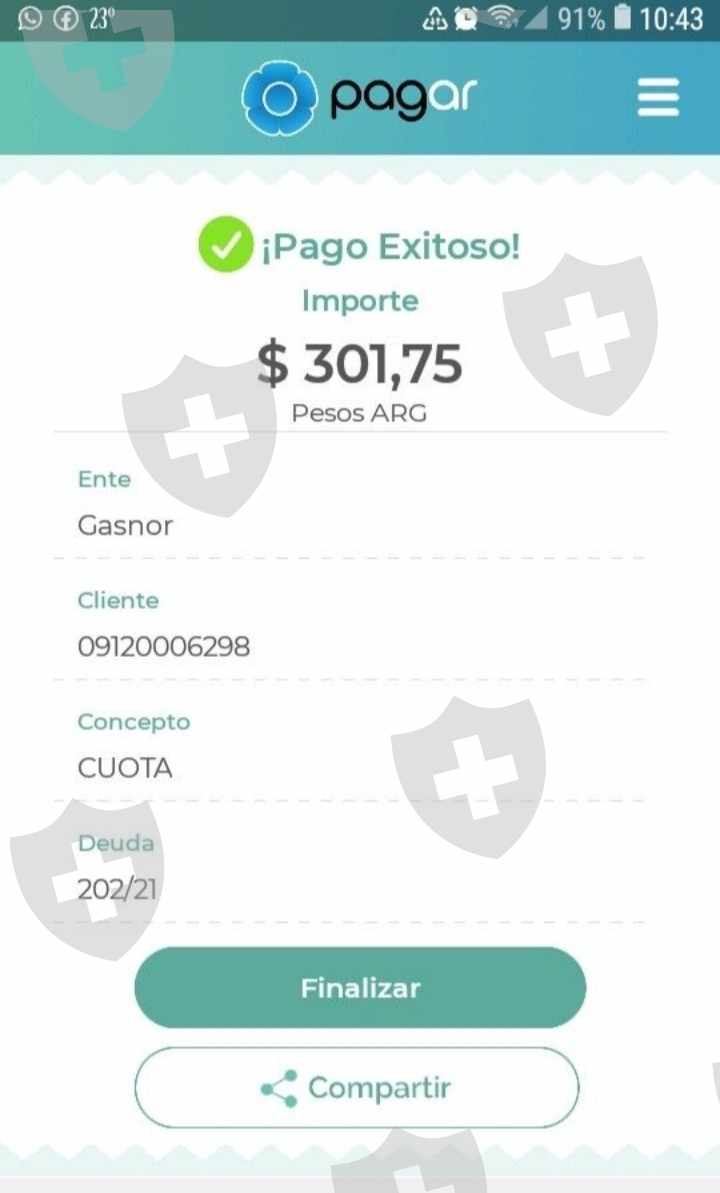720x1193 pixels.
Task: Share the receipt with Compartir
Action: [357, 1087]
